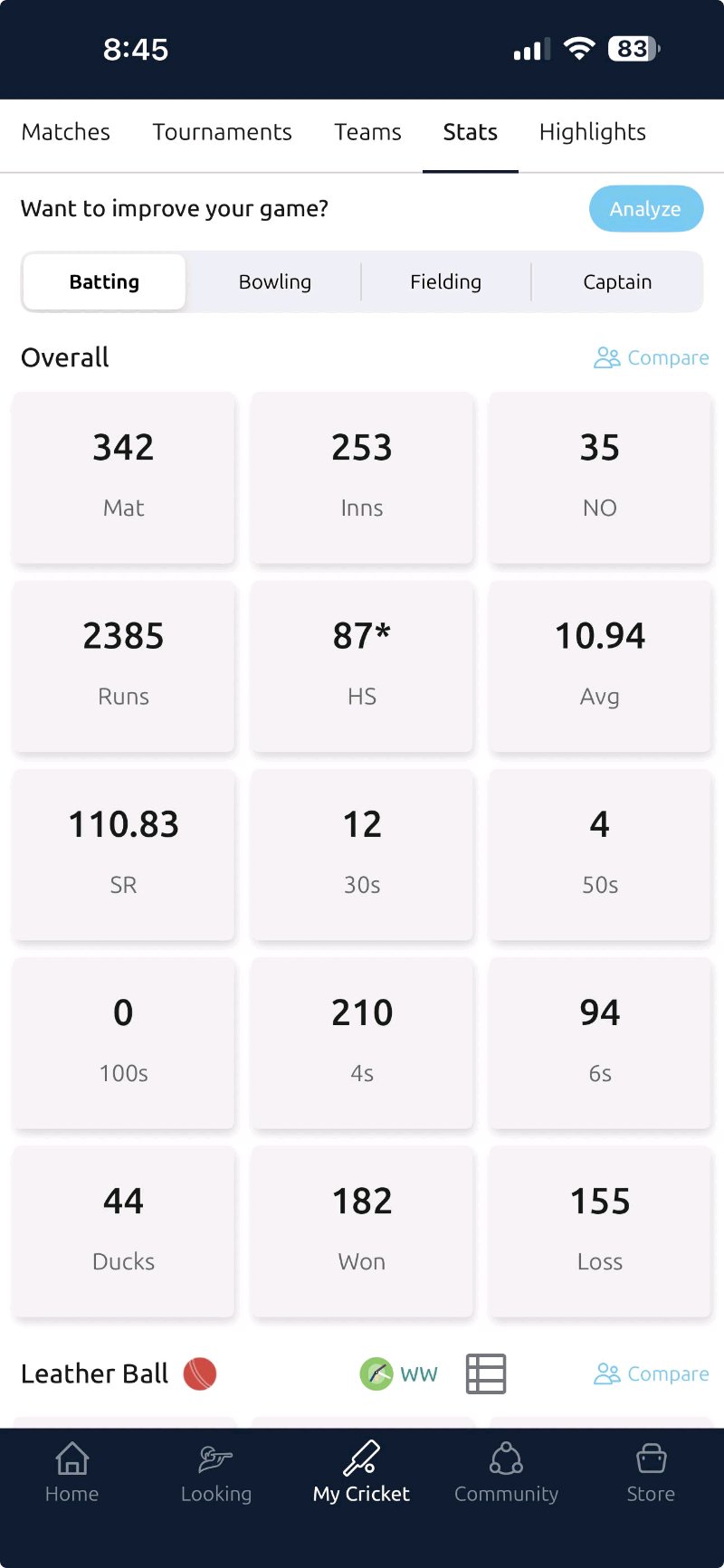Compare Leather Ball stats
Viewport: 724px width, 1568px height.
pos(652,1374)
